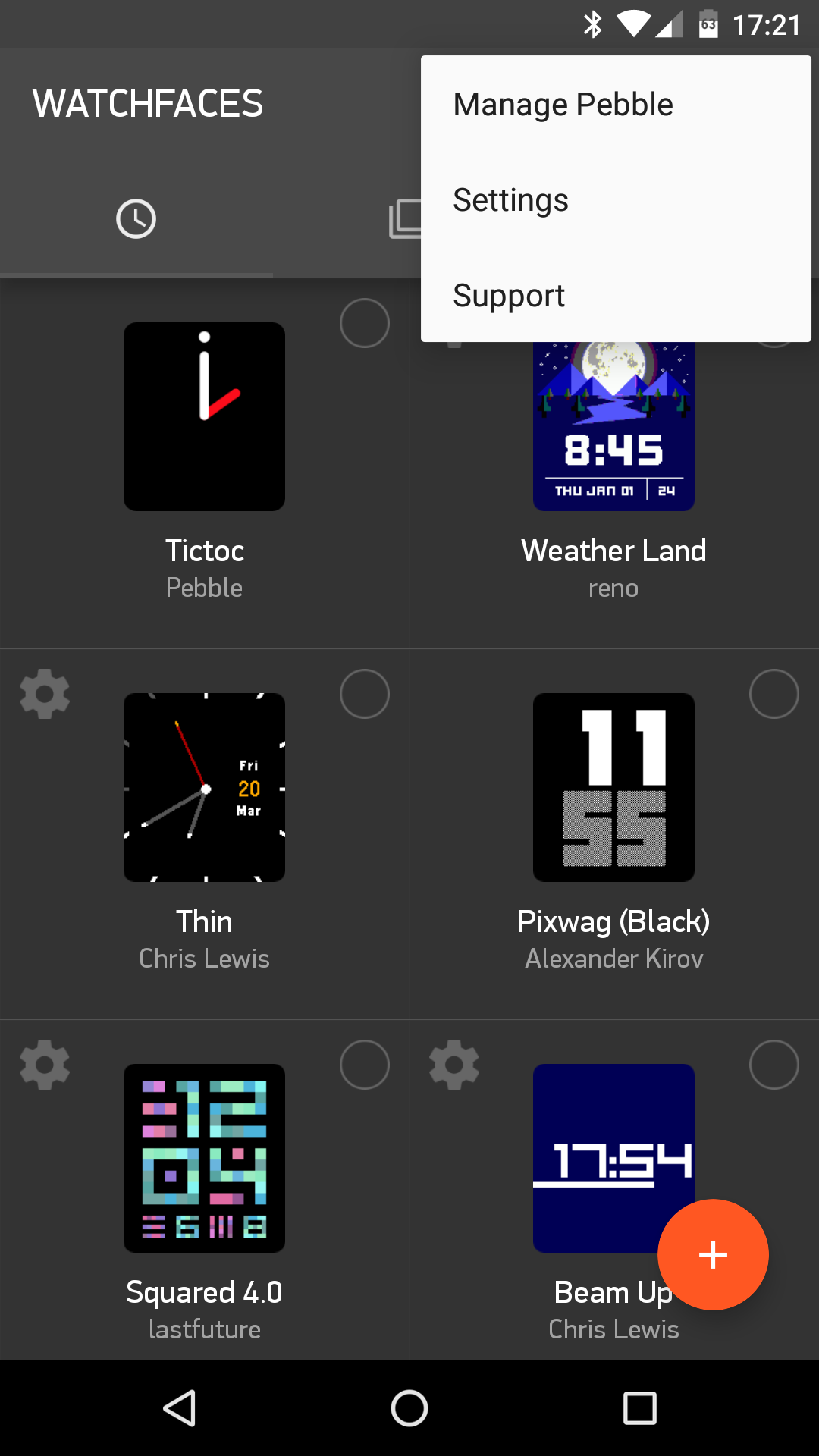Open the Squared 4.0 watchface

click(x=204, y=1158)
